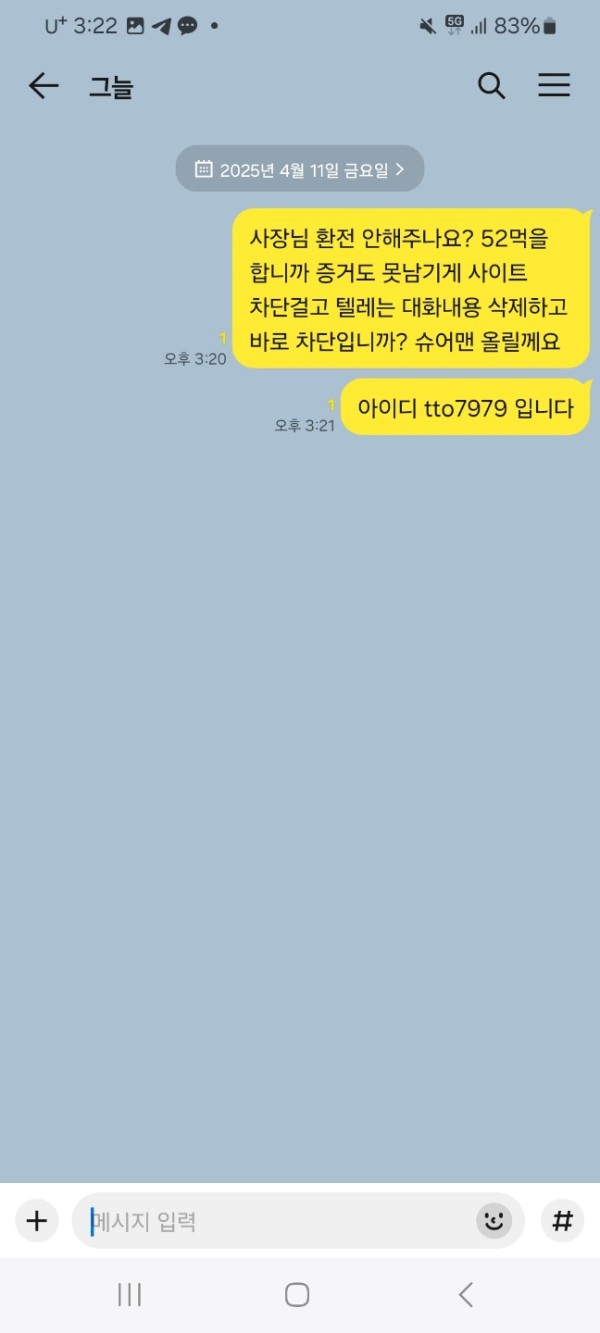Open the 2025년 4월 11일 date picker

point(300,169)
